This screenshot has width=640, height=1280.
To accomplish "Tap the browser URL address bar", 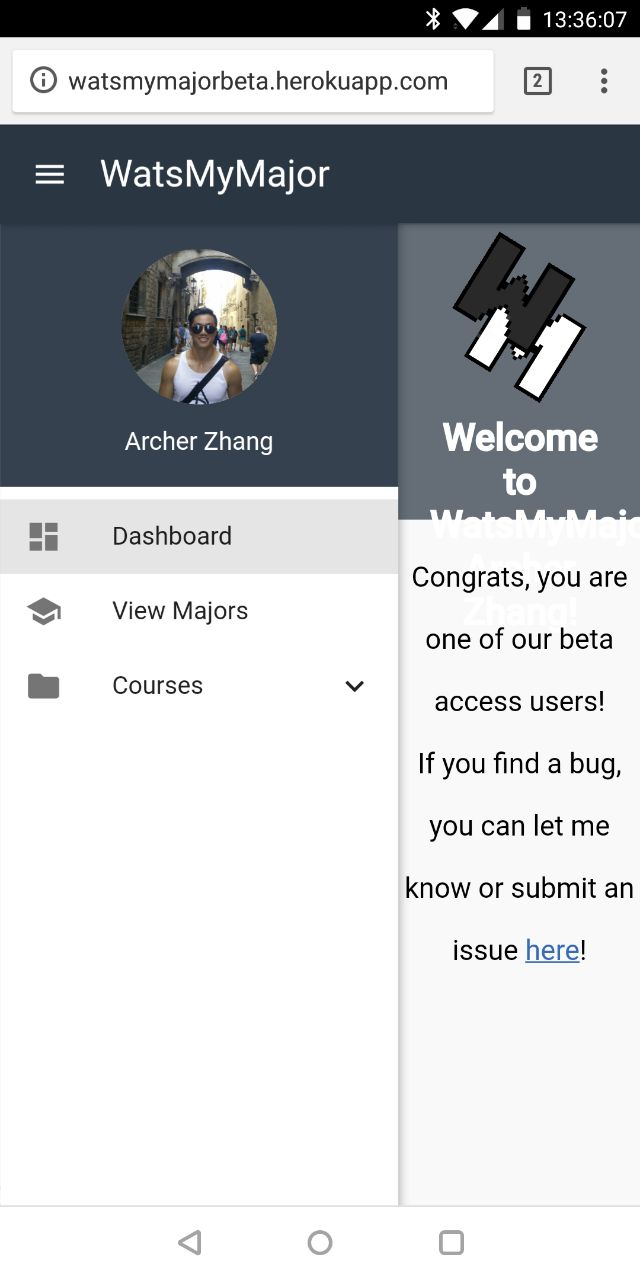I will [x=258, y=82].
